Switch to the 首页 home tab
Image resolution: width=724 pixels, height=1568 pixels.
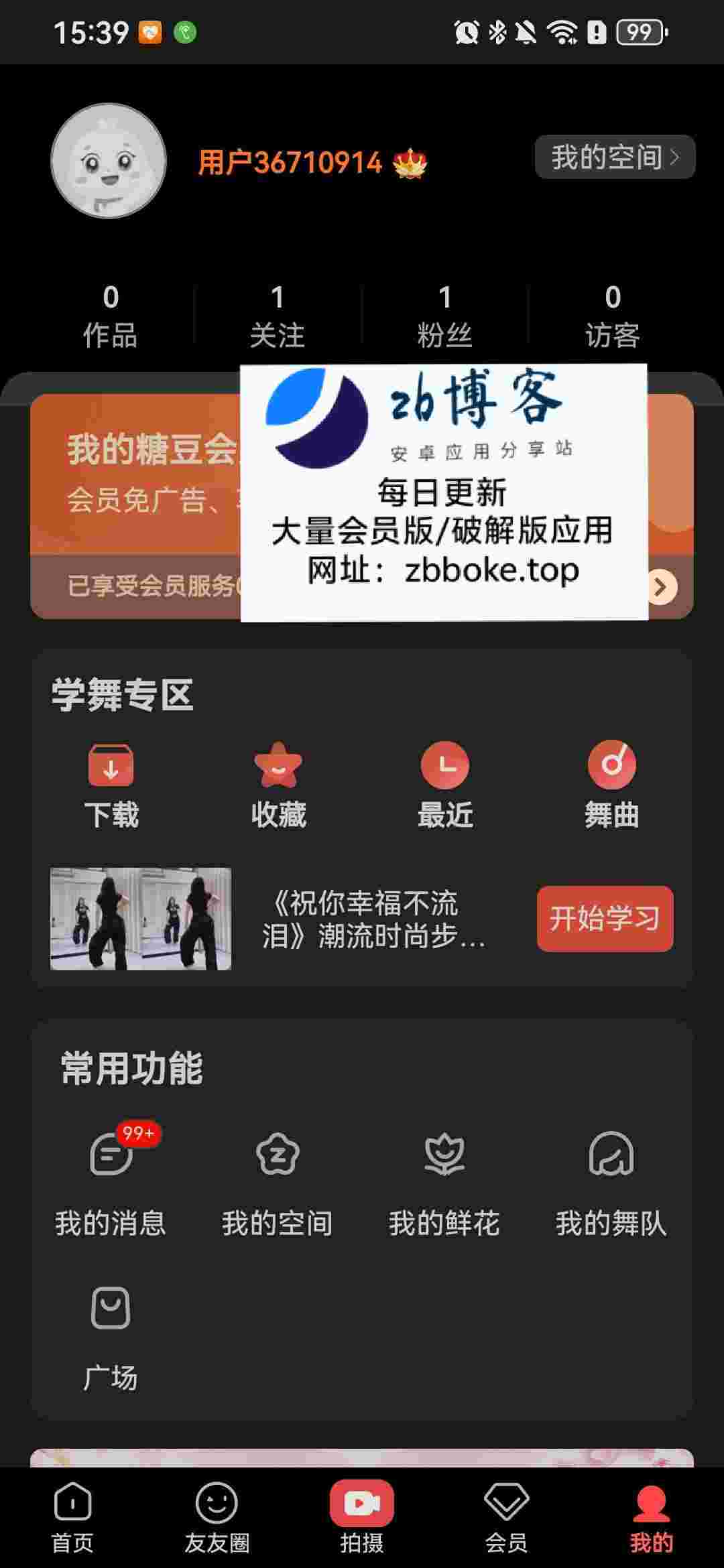pyautogui.click(x=72, y=1518)
